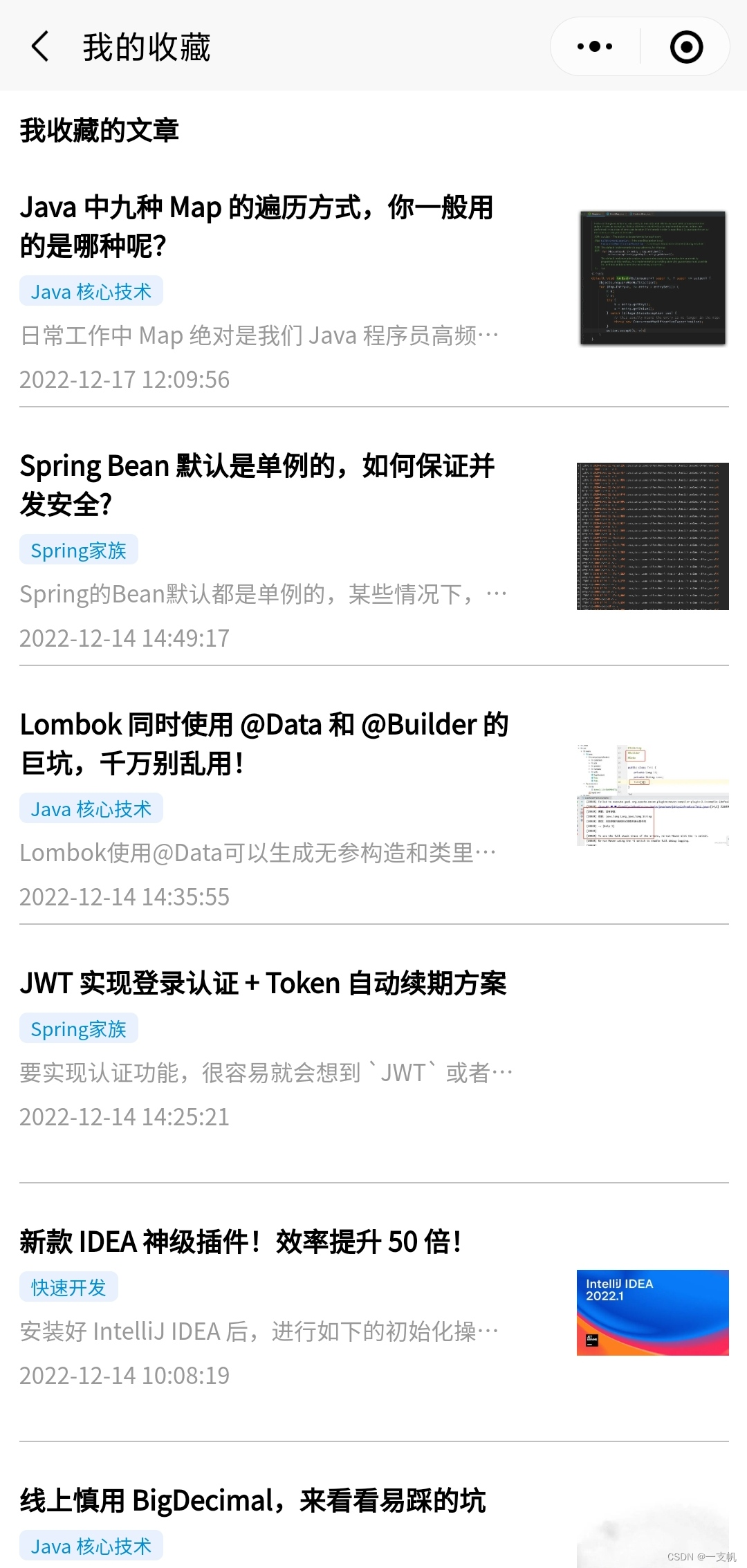Image resolution: width=747 pixels, height=1568 pixels.
Task: Tap the Java 核心技术 tag under the Lombok article
Action: (91, 809)
